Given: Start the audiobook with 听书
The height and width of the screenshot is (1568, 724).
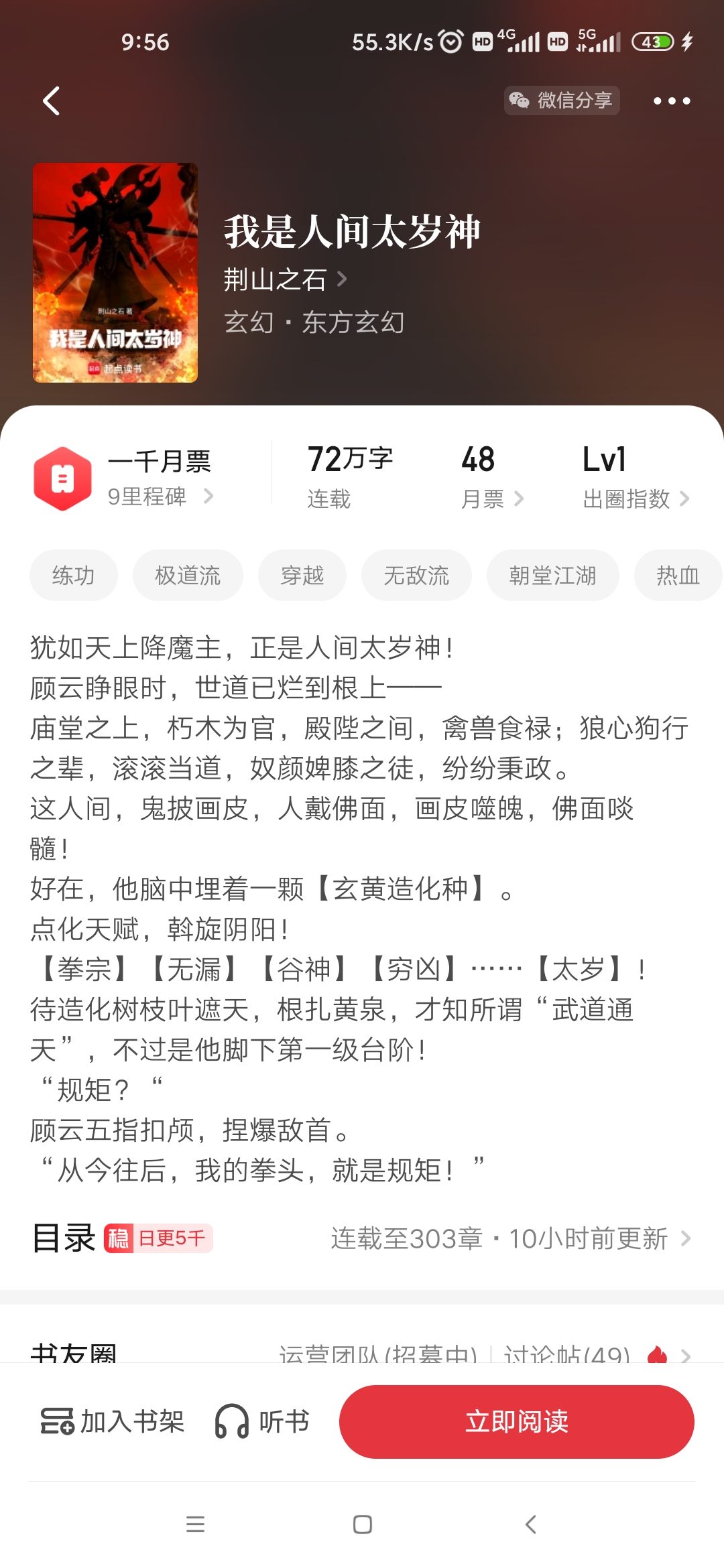Looking at the screenshot, I should tap(262, 1421).
